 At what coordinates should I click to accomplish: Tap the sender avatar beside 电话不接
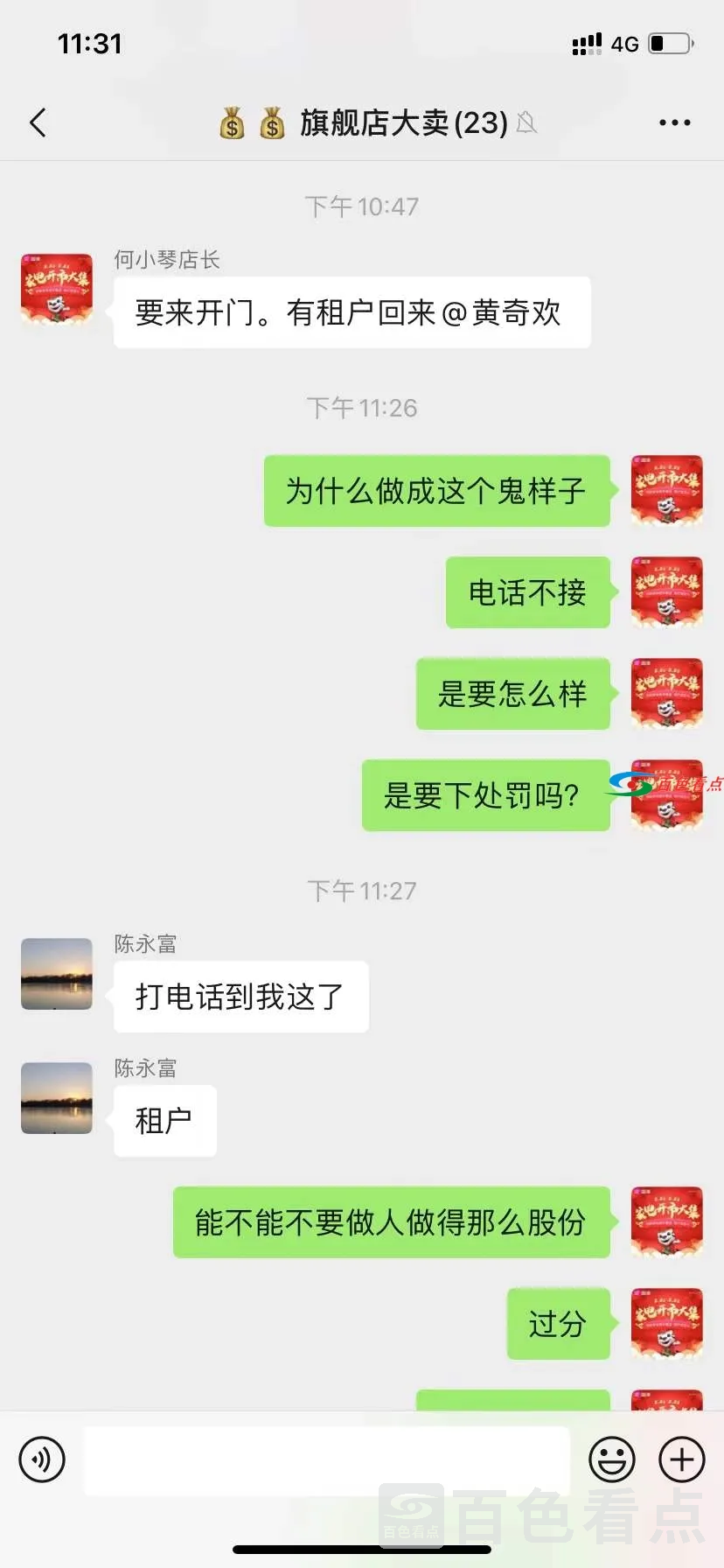(x=666, y=592)
